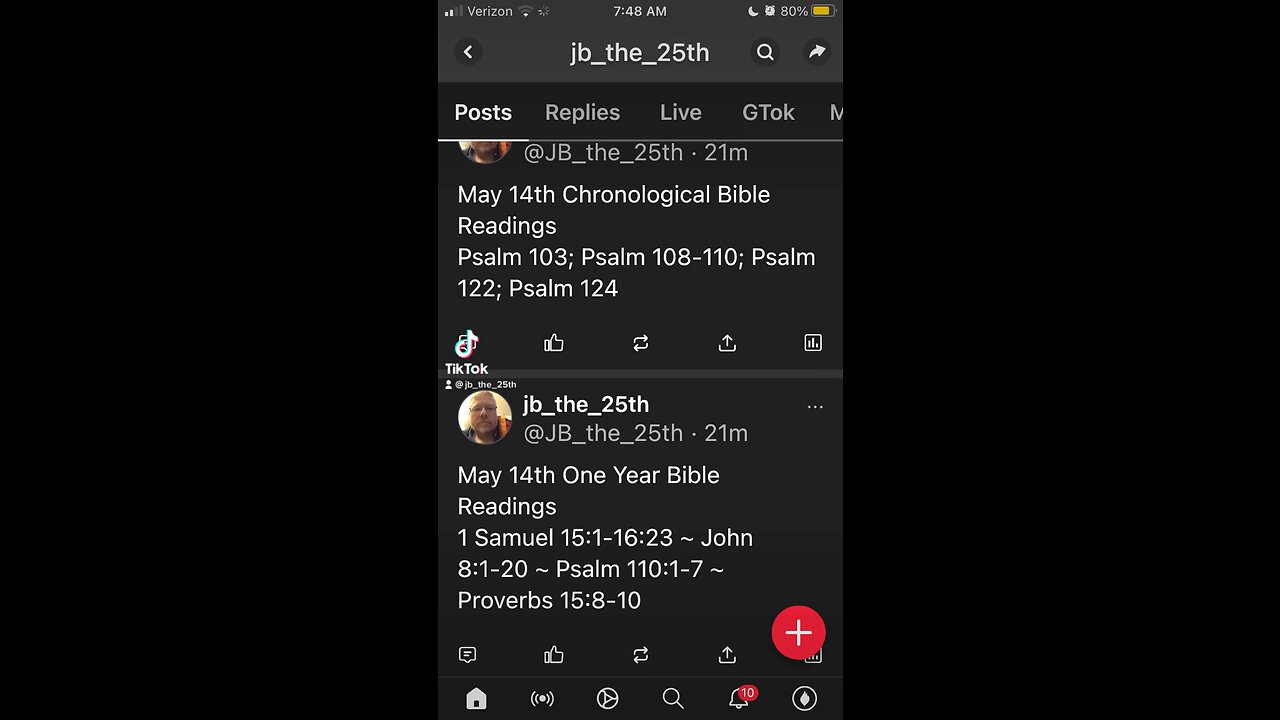Go to the Home feed tab
The width and height of the screenshot is (1280, 720).
click(476, 699)
